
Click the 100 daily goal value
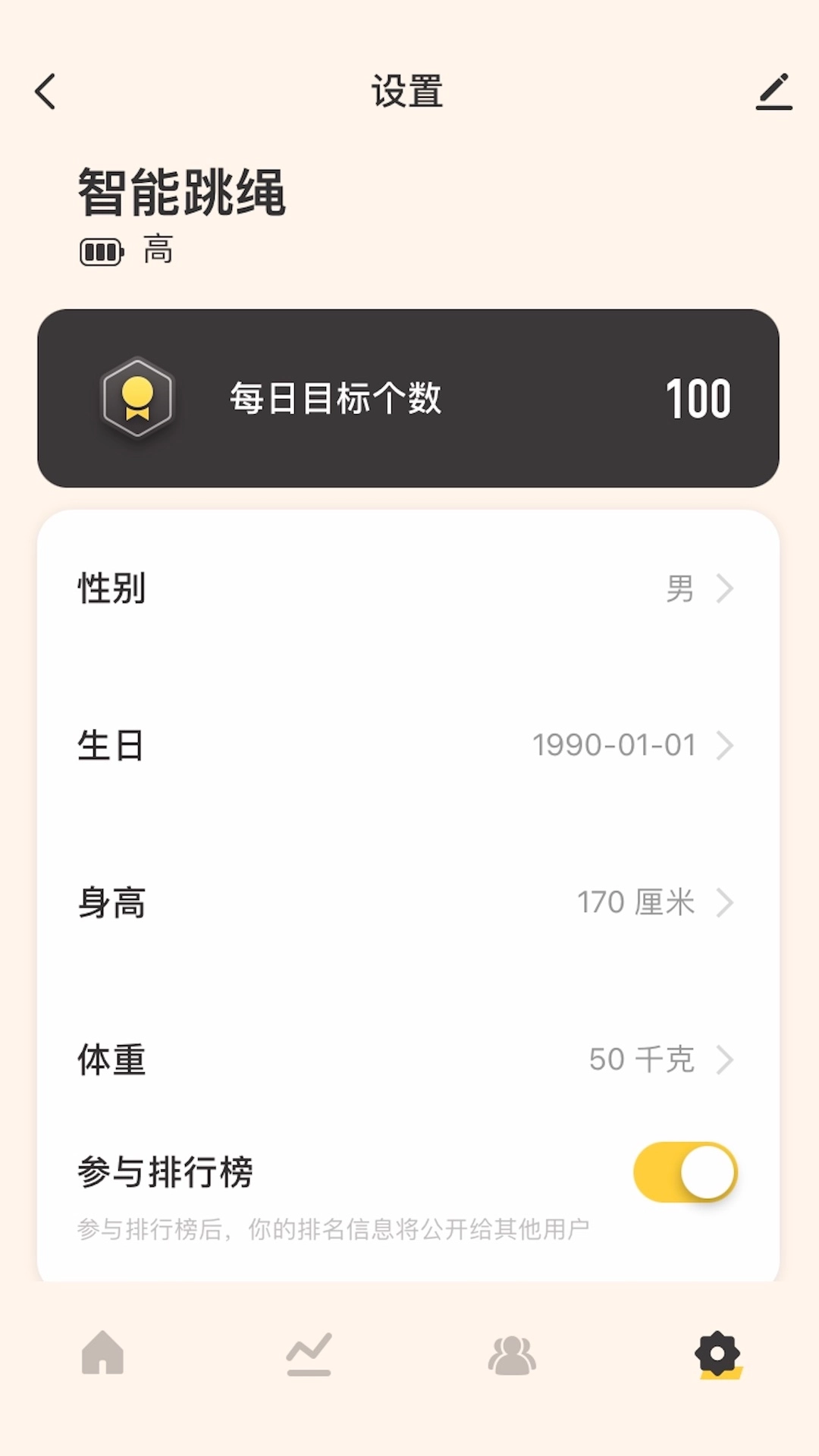[x=698, y=398]
